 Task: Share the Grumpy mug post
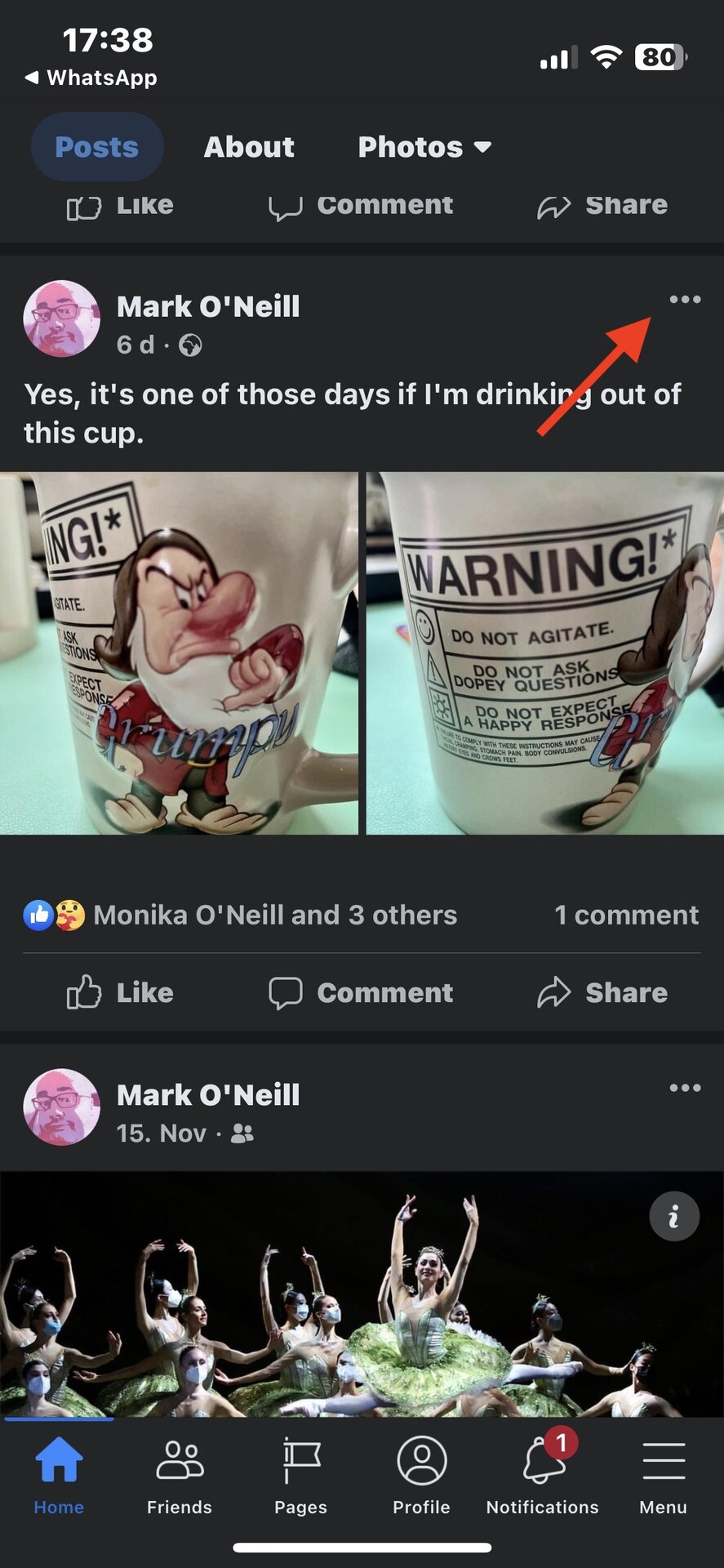pos(602,992)
